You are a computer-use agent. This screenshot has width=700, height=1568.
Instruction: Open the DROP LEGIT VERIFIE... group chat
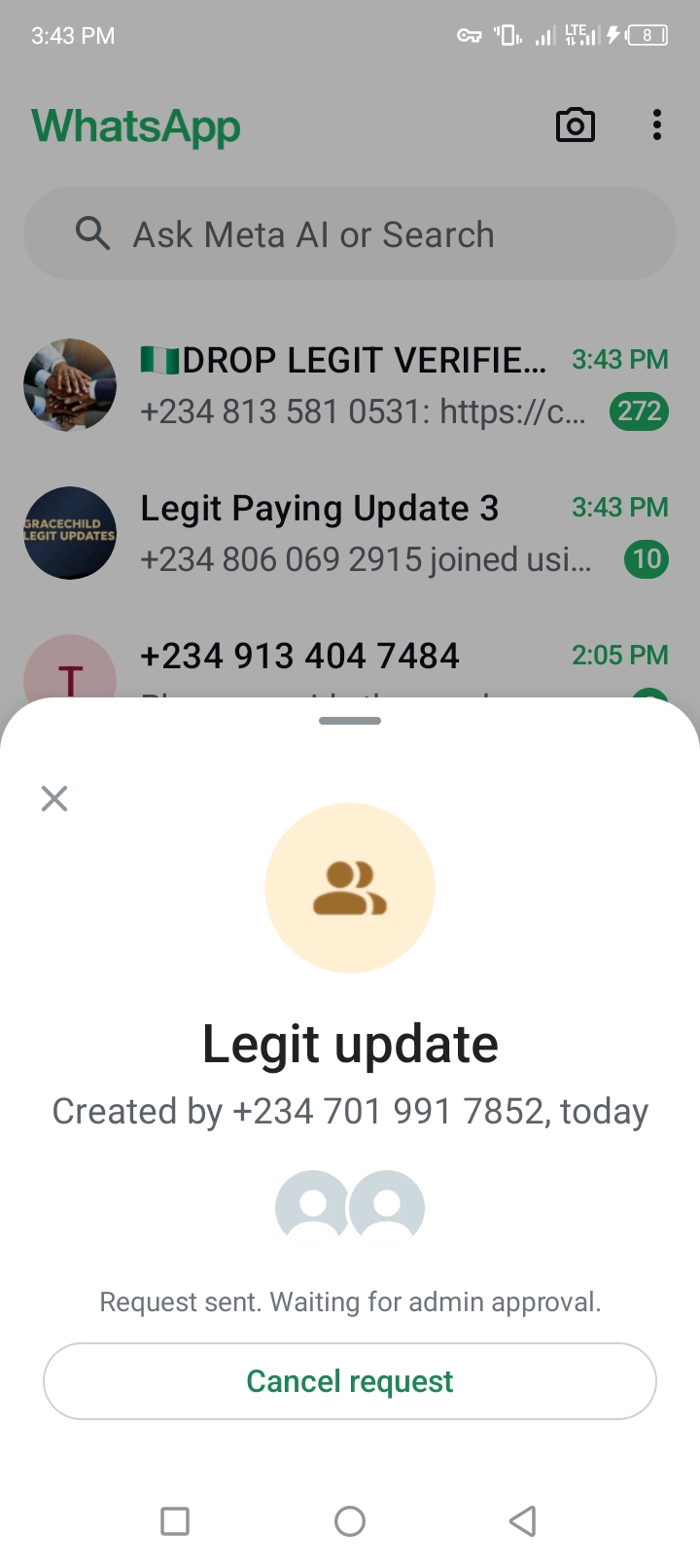coord(350,385)
